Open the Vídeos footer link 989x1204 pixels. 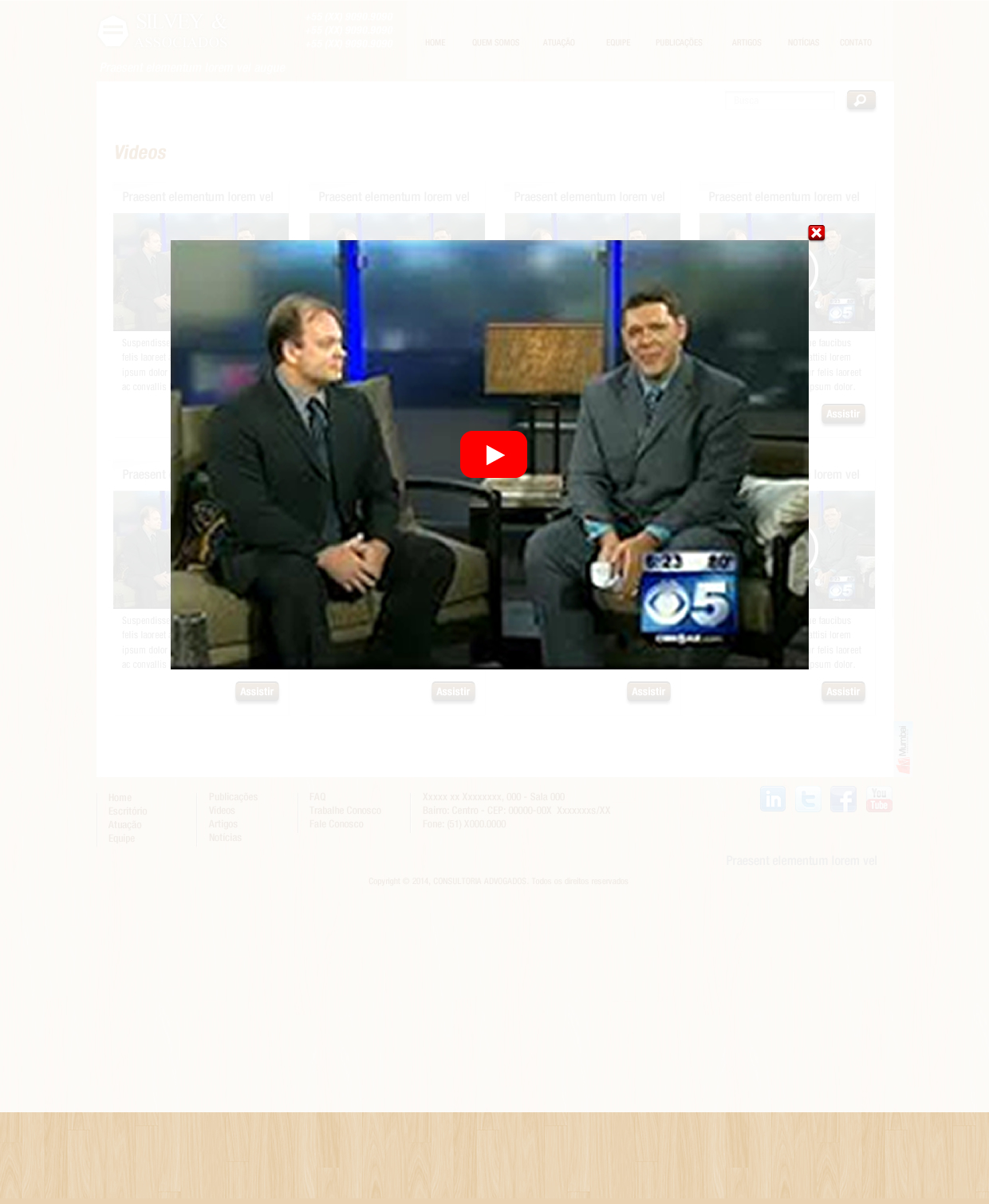(222, 811)
